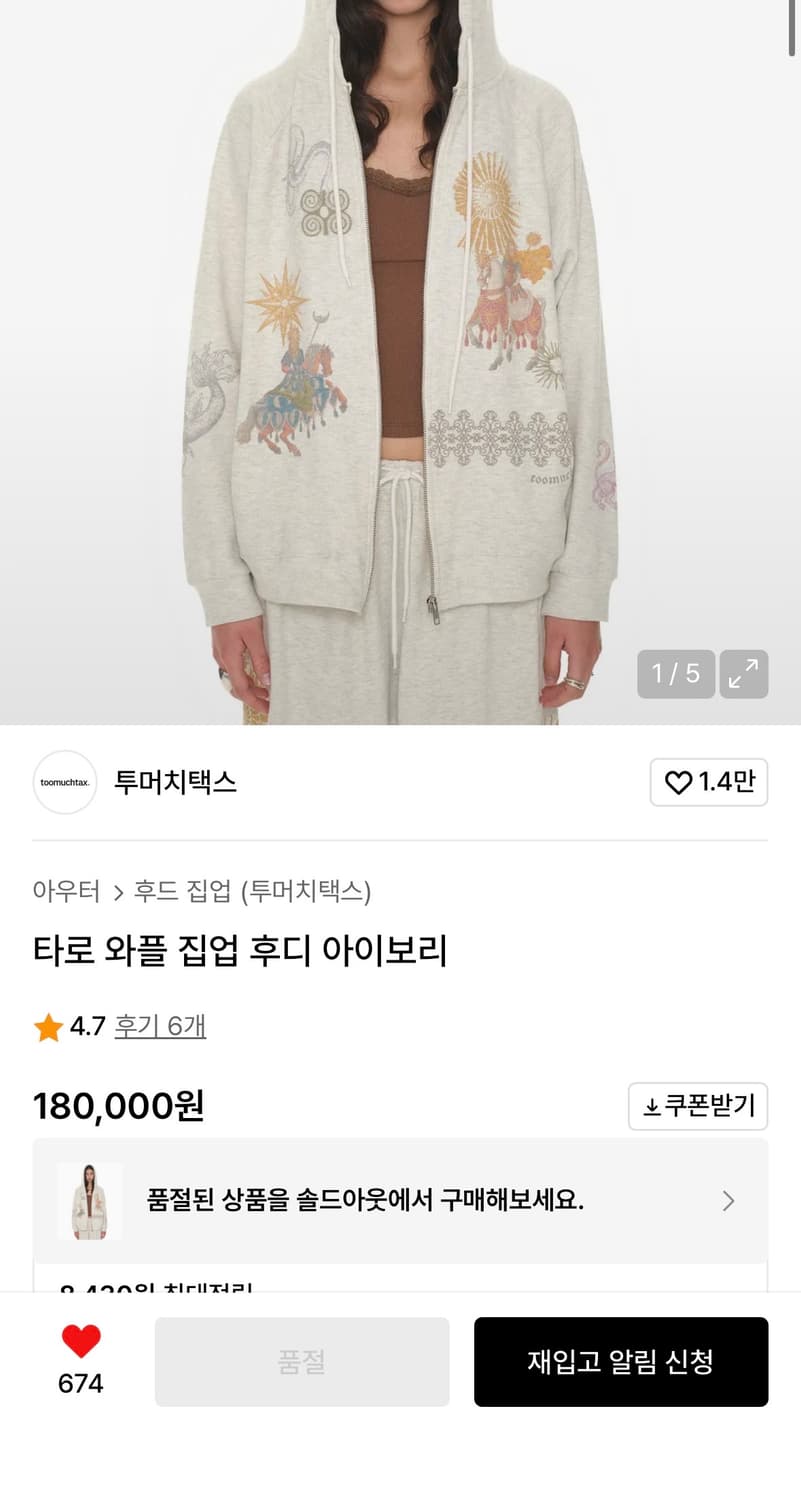Tap the yellow star rating icon
801x1500 pixels.
pos(46,1026)
